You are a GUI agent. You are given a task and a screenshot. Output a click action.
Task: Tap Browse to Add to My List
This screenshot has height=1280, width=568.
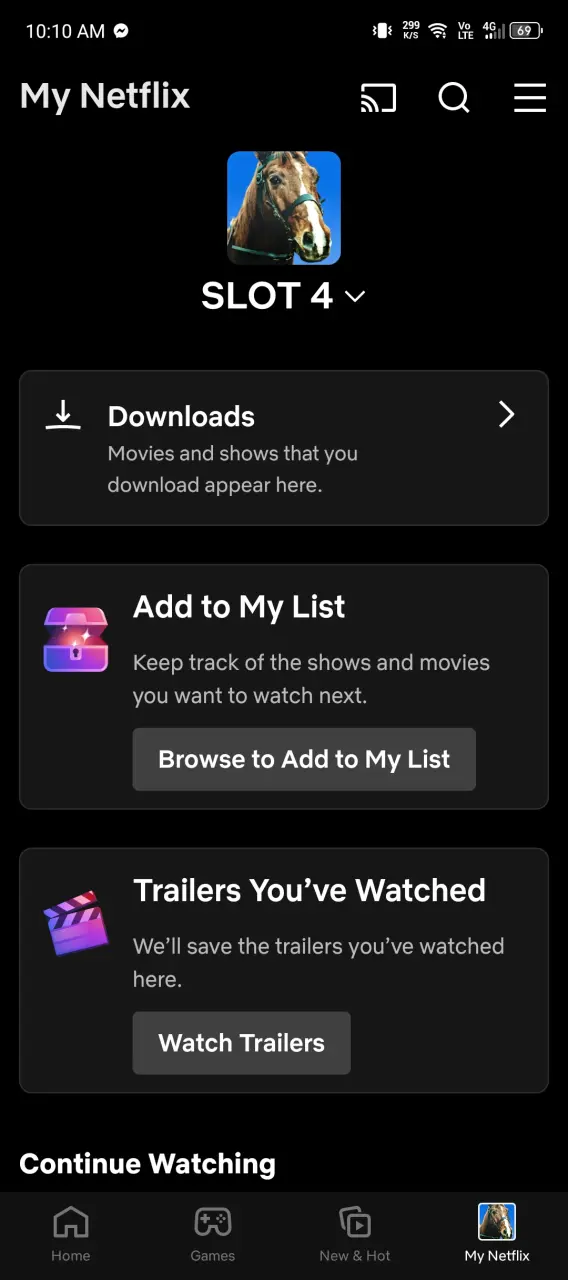pos(304,759)
